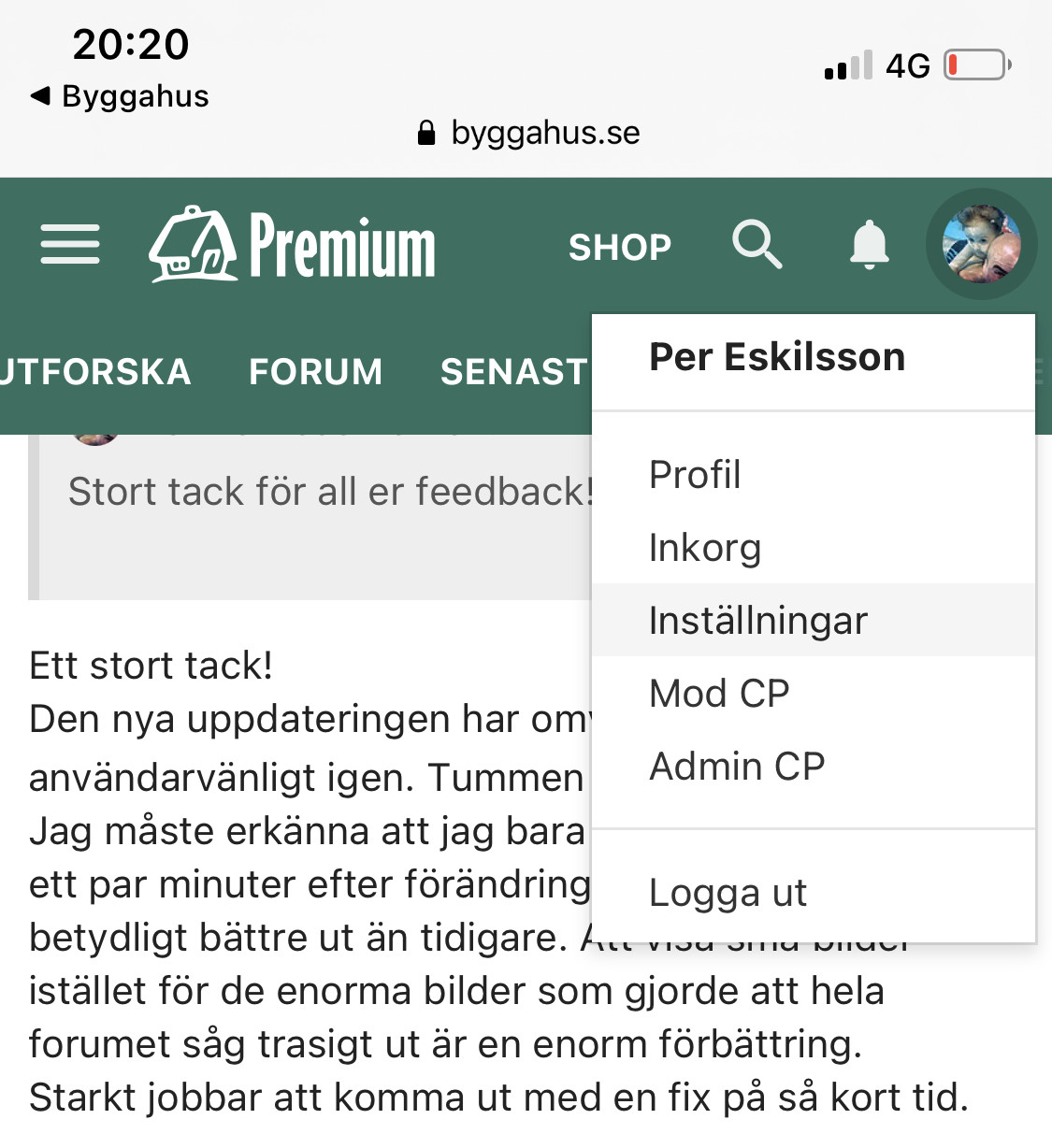
Task: Open the notifications bell
Action: click(x=869, y=245)
